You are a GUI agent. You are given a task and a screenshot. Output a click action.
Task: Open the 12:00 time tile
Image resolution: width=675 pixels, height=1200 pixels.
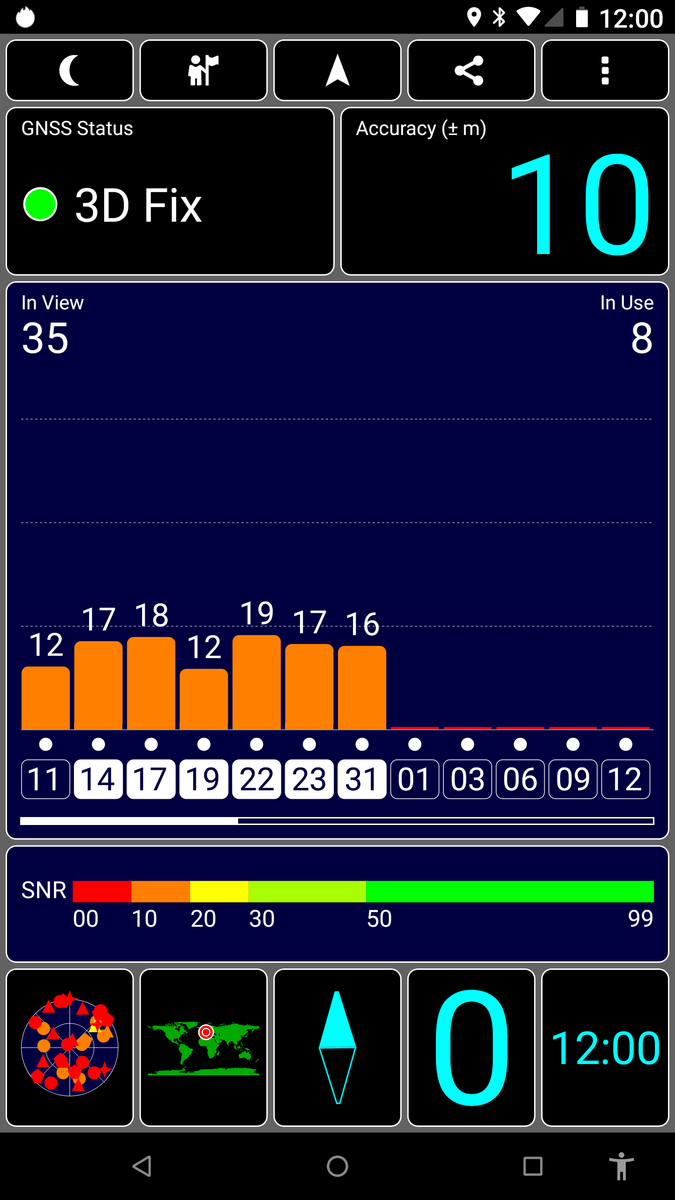pos(605,1047)
